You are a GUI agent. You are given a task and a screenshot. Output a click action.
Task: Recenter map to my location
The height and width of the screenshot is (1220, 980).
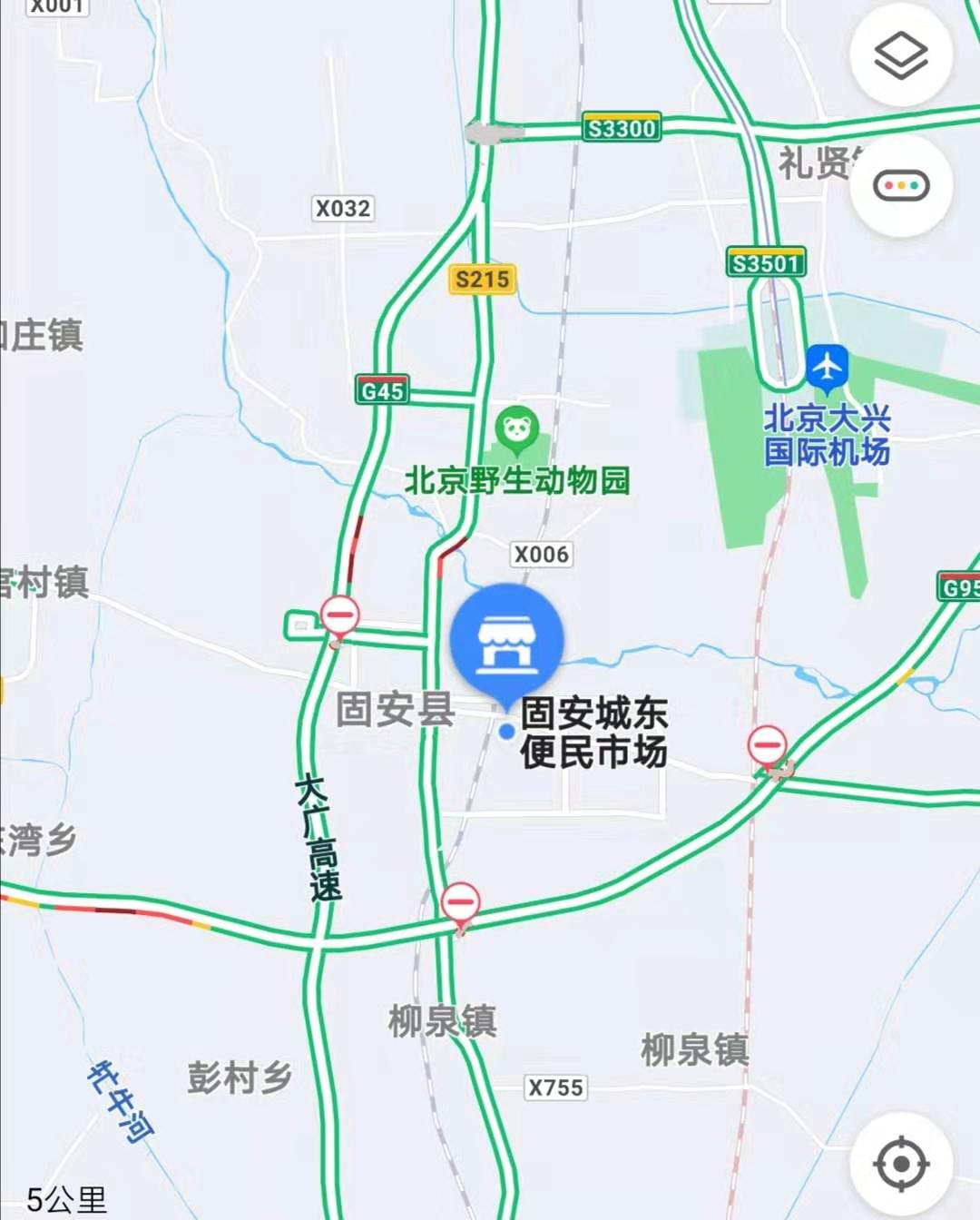pyautogui.click(x=900, y=1162)
